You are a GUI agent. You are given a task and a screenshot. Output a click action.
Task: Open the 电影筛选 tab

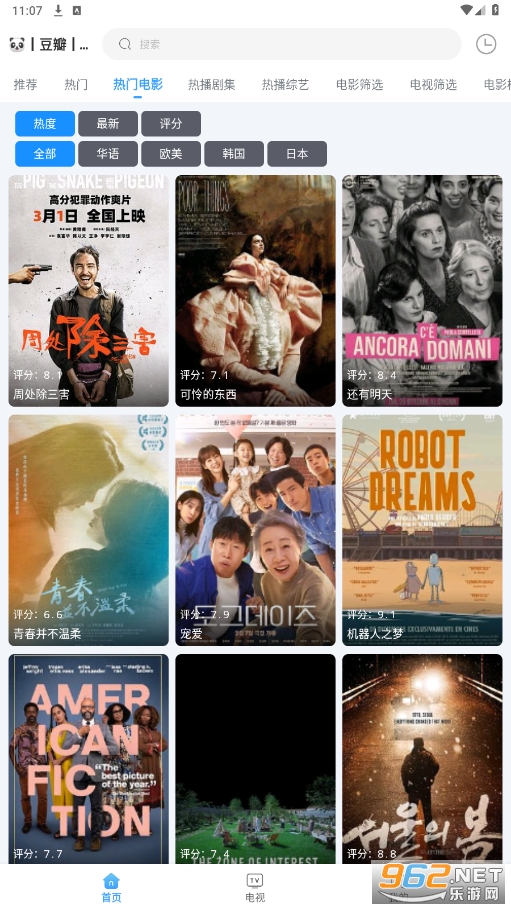pyautogui.click(x=359, y=85)
